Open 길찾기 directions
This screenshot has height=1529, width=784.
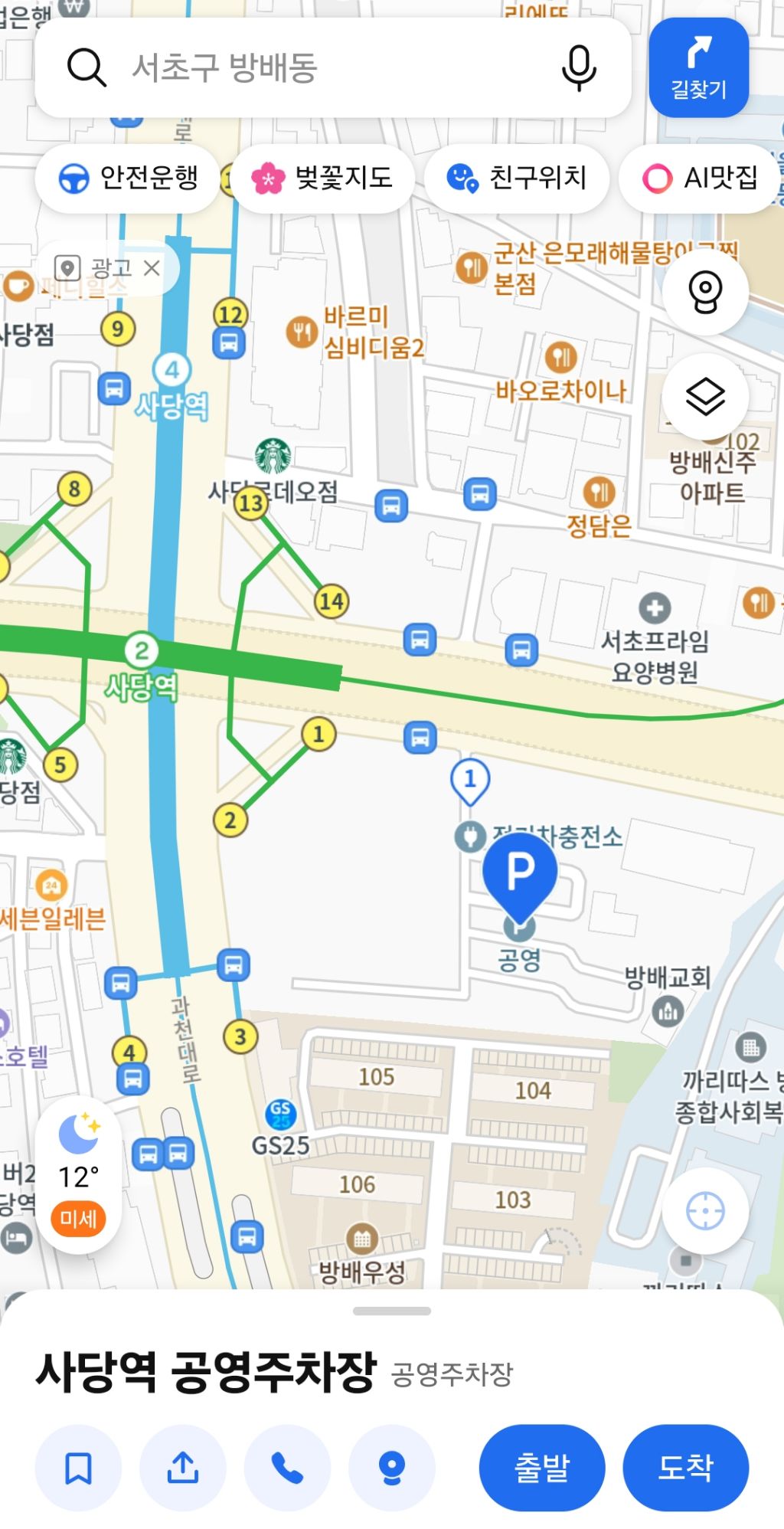click(698, 67)
